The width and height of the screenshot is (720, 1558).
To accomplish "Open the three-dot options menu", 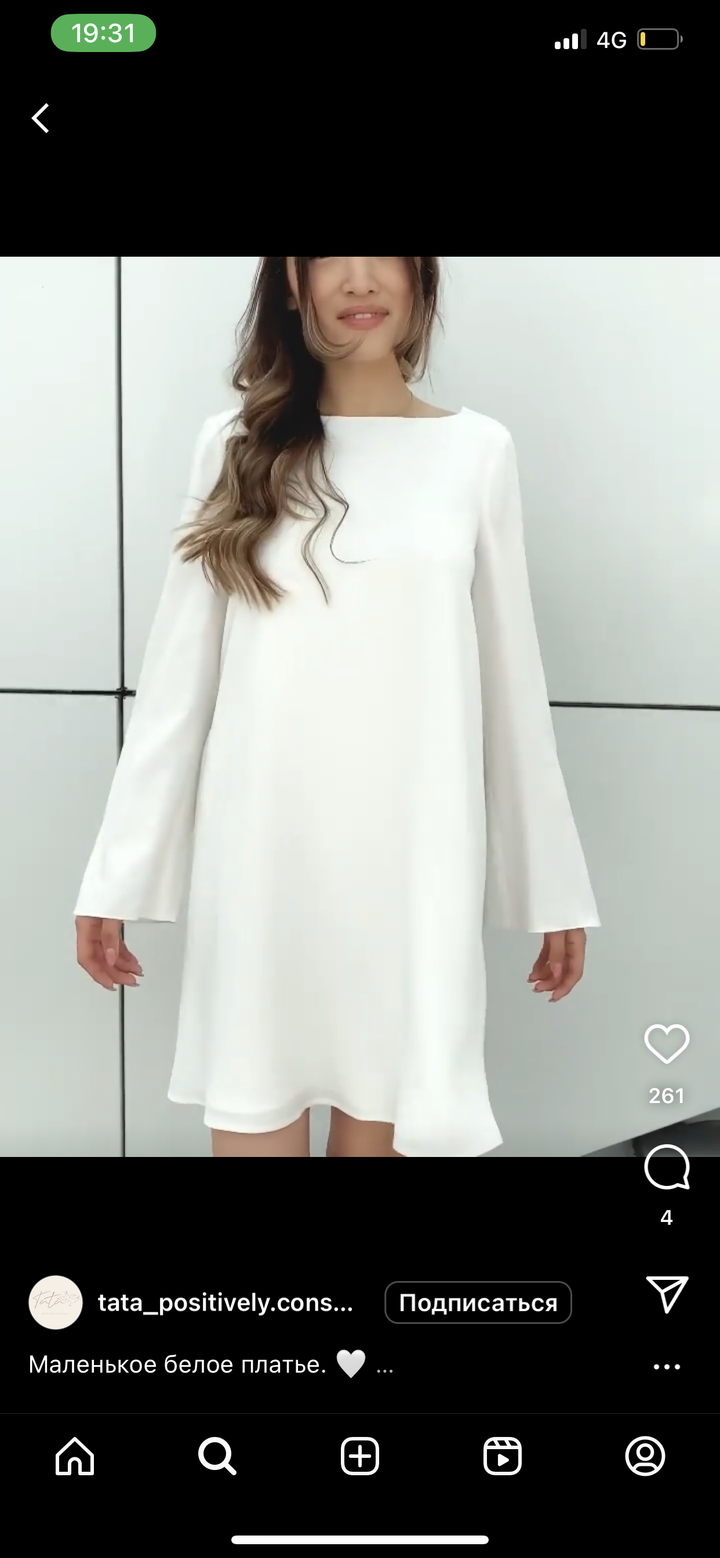I will click(666, 1367).
